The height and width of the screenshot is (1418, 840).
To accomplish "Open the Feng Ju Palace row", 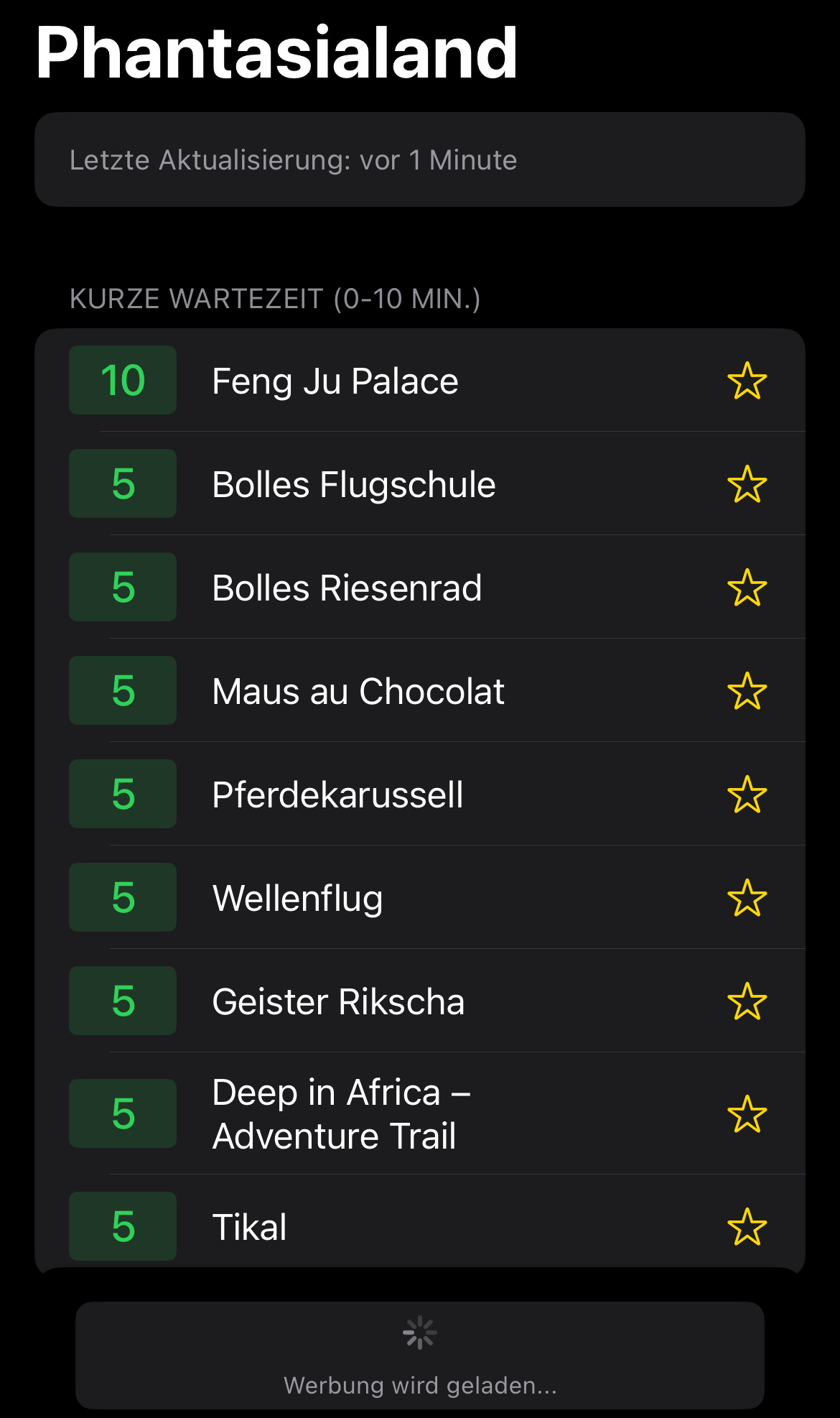I will (x=420, y=381).
